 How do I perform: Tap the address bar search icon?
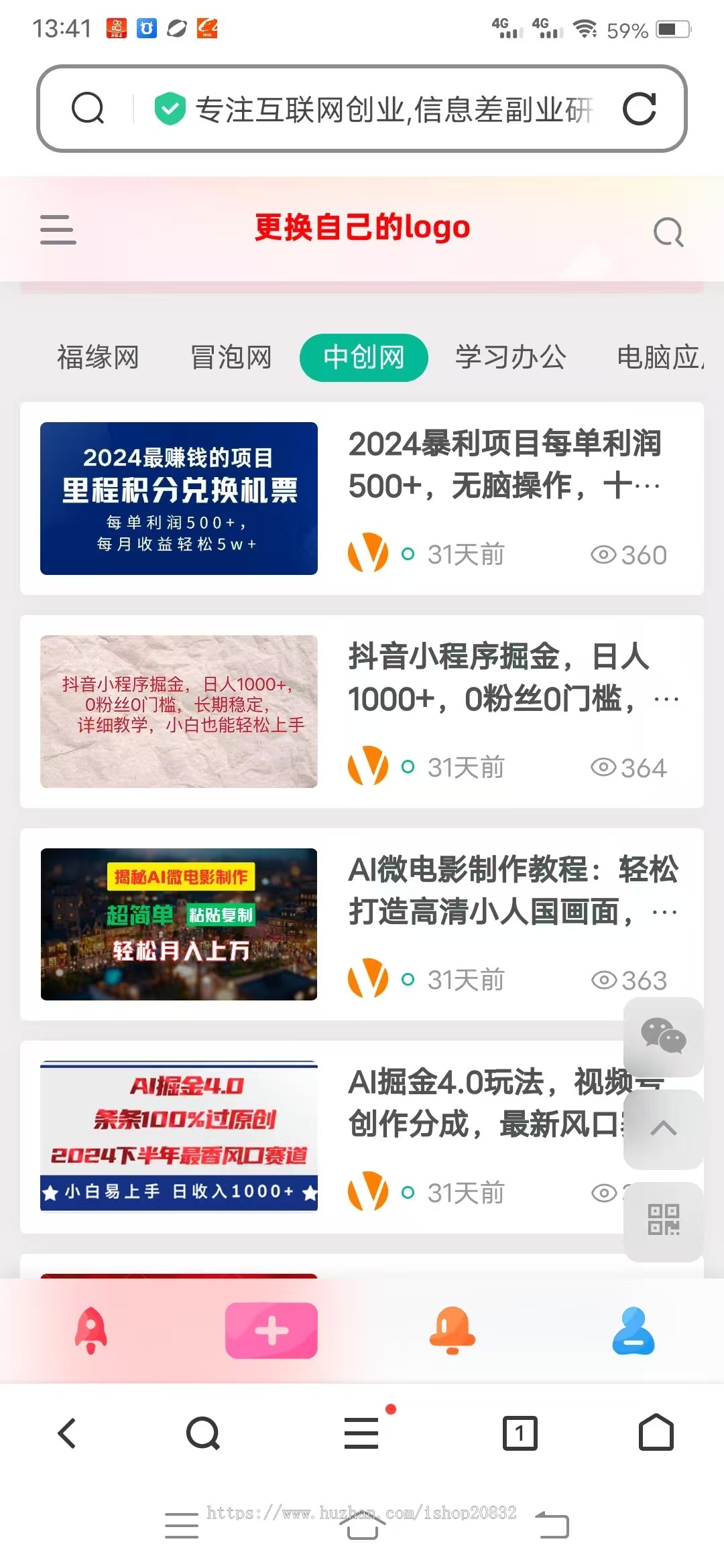click(88, 109)
